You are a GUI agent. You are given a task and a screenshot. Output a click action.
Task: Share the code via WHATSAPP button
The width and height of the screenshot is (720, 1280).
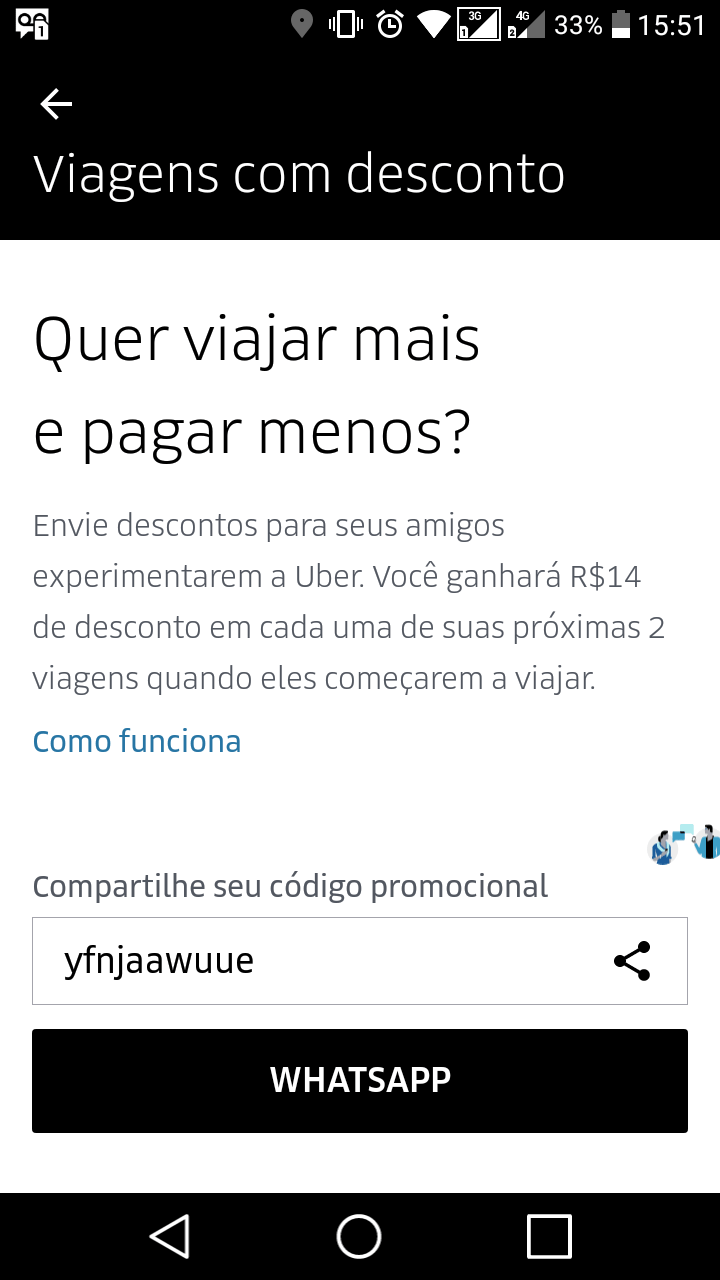360,1081
